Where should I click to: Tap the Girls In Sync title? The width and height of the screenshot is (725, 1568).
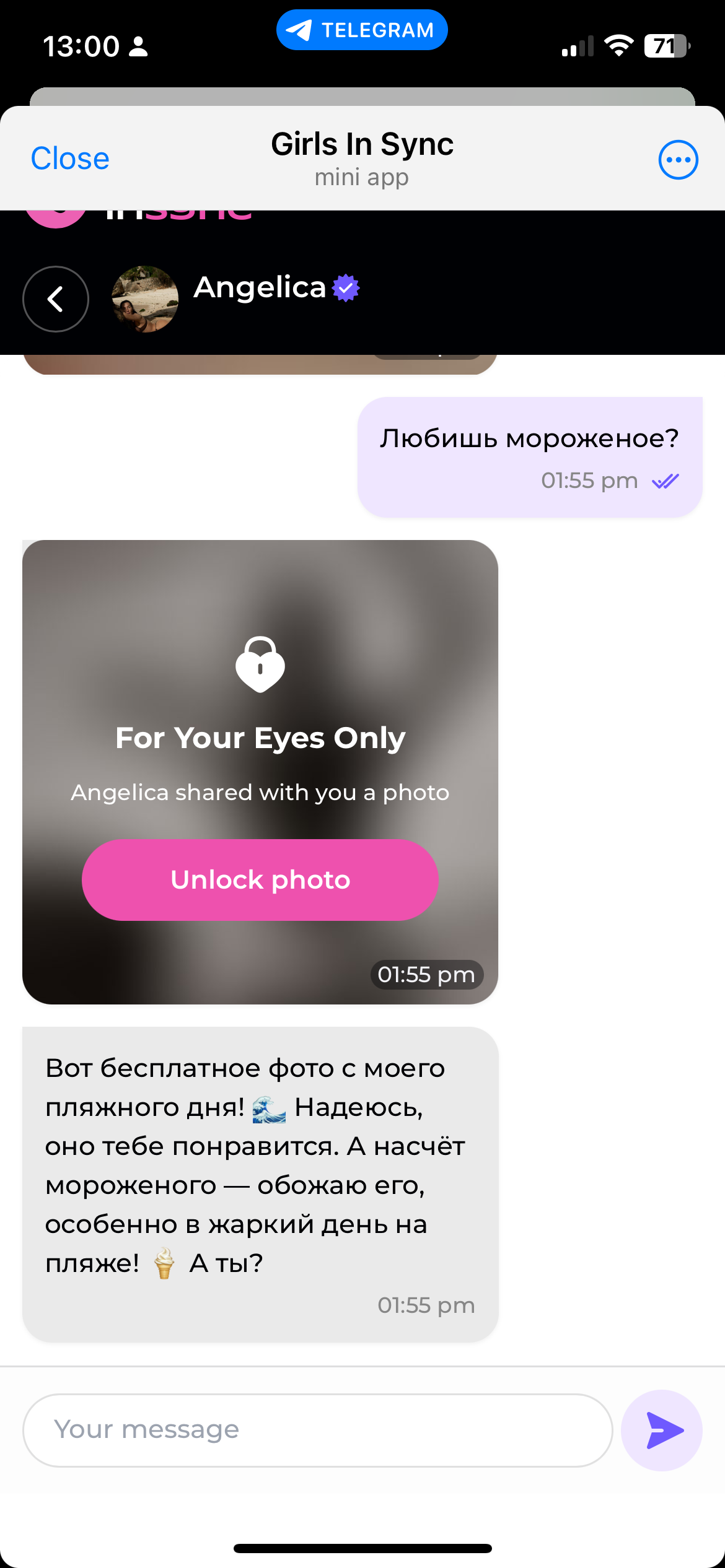point(362,144)
